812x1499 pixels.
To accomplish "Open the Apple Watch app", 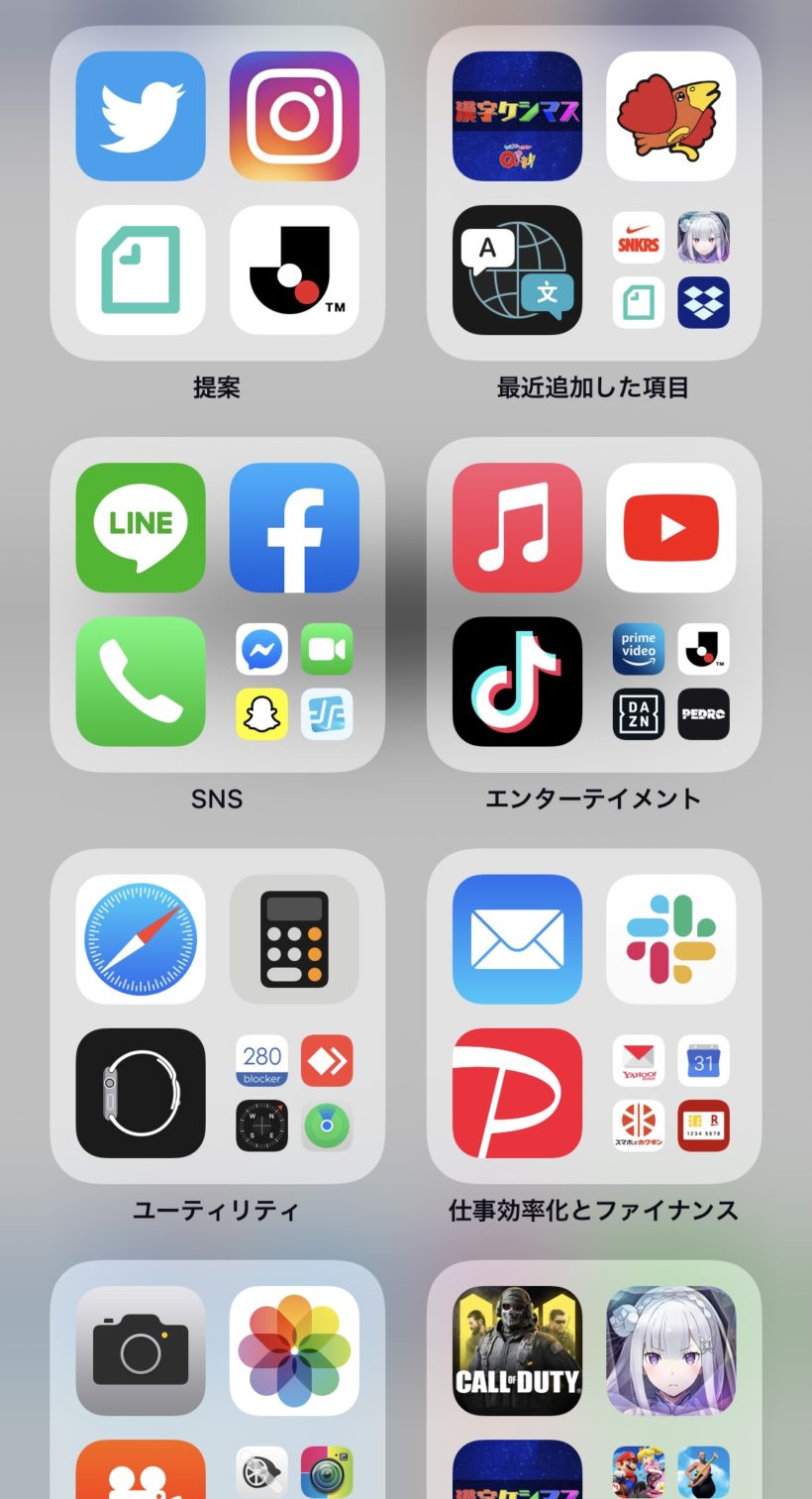I will (x=141, y=1092).
